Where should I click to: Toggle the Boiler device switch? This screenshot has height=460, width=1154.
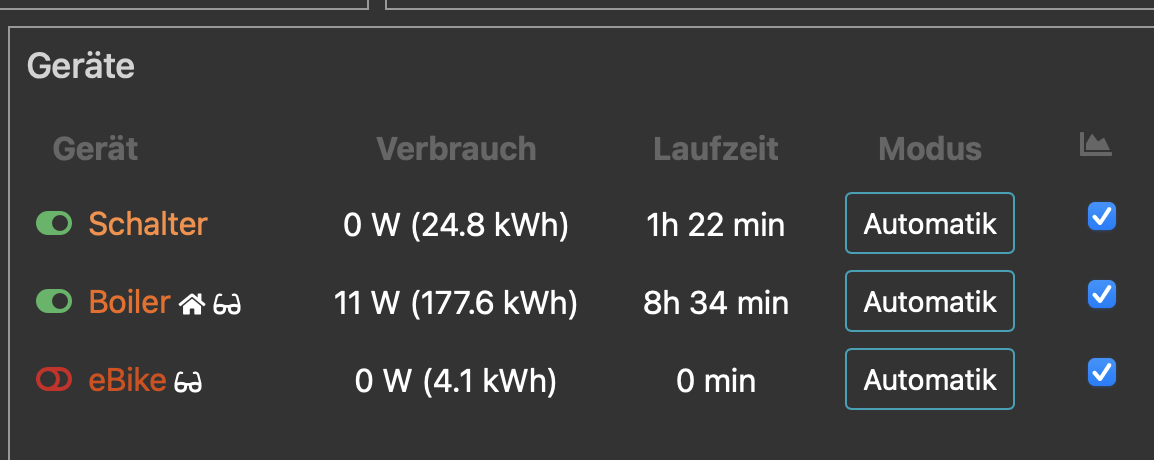pos(54,301)
